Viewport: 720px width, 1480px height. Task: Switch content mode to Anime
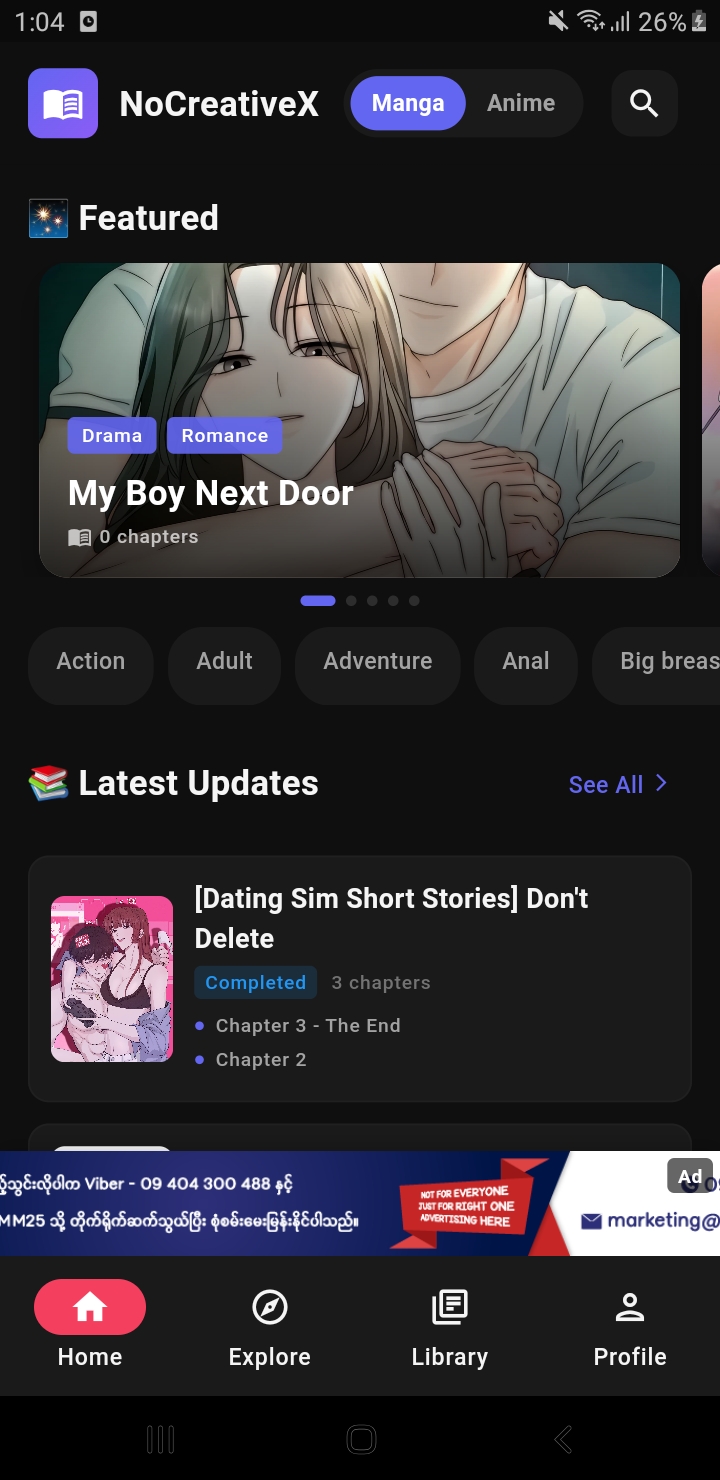coord(520,102)
